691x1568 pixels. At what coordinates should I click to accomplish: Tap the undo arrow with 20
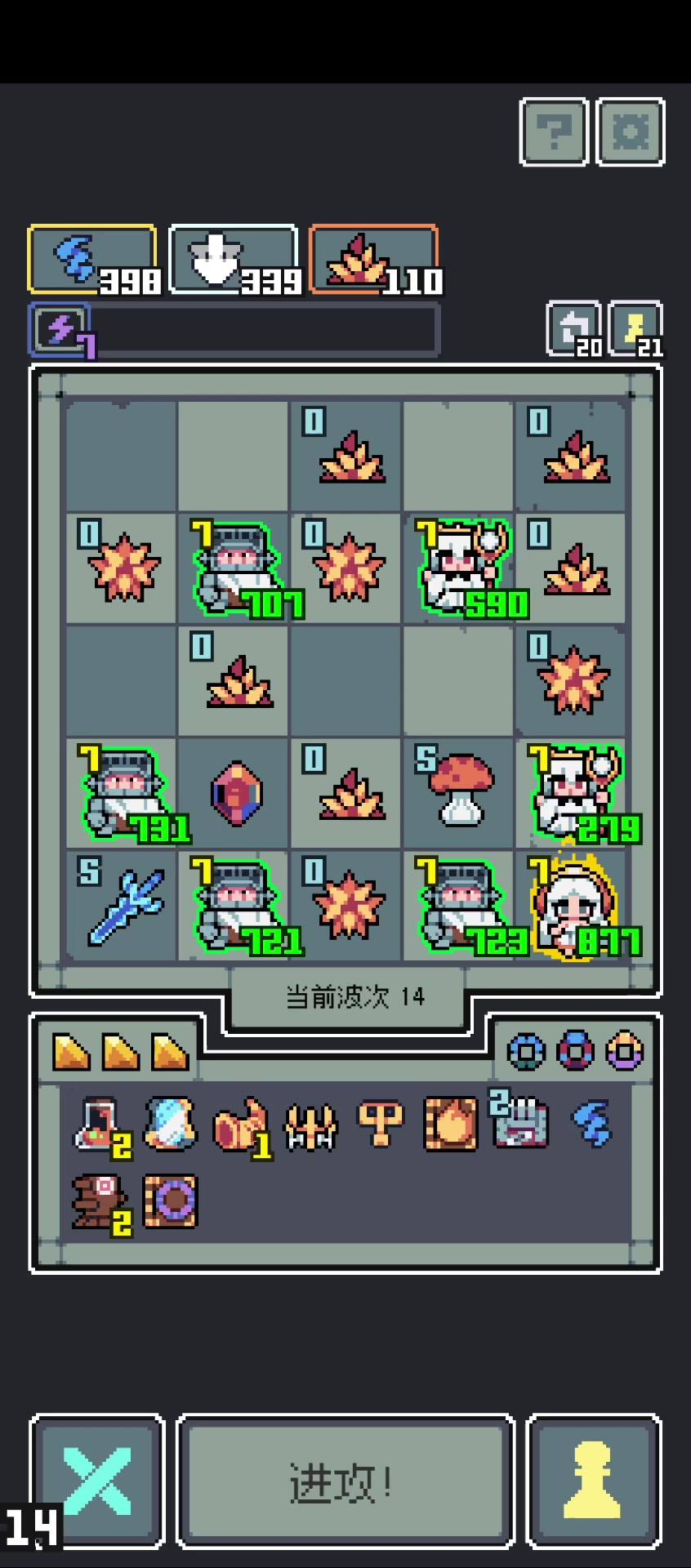click(573, 329)
